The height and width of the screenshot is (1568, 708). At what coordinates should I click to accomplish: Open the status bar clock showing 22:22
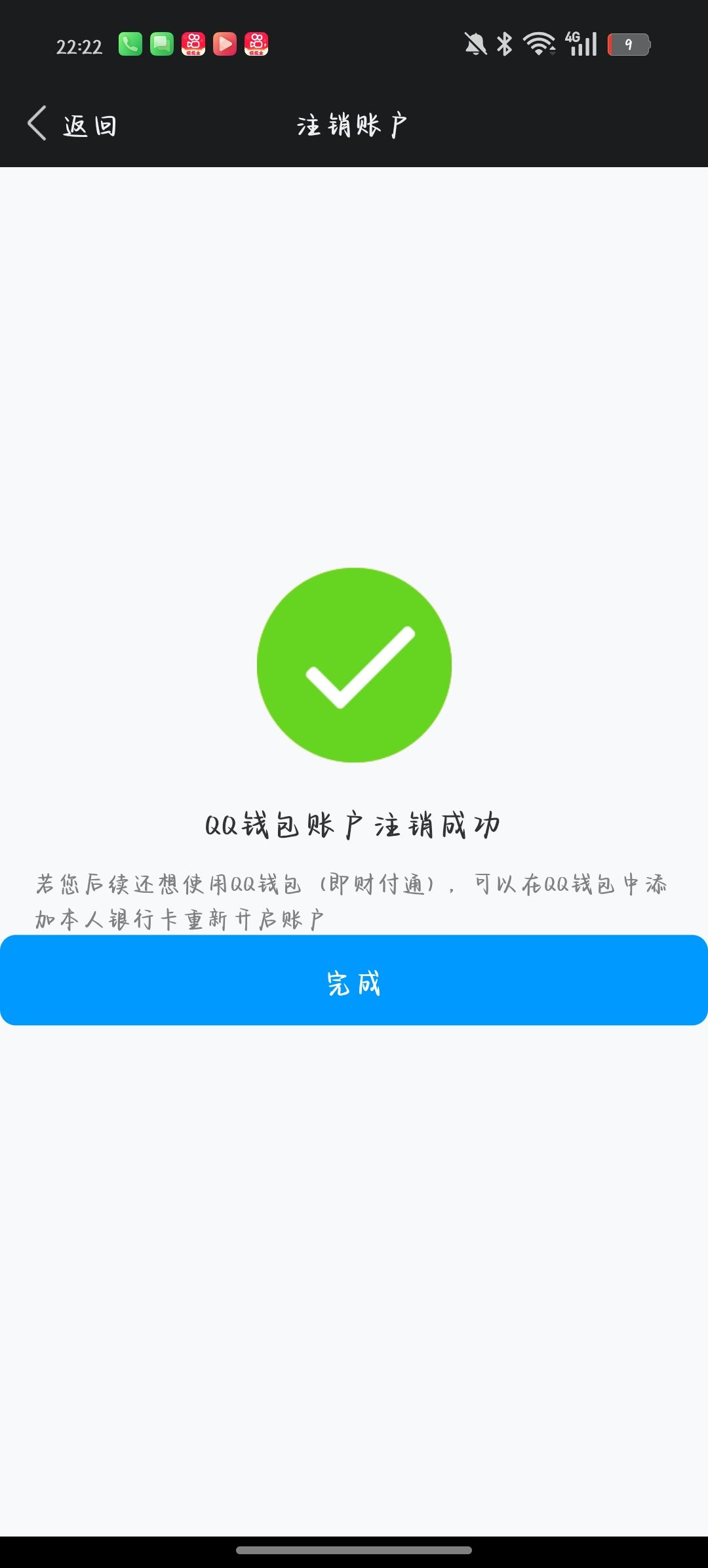[80, 44]
